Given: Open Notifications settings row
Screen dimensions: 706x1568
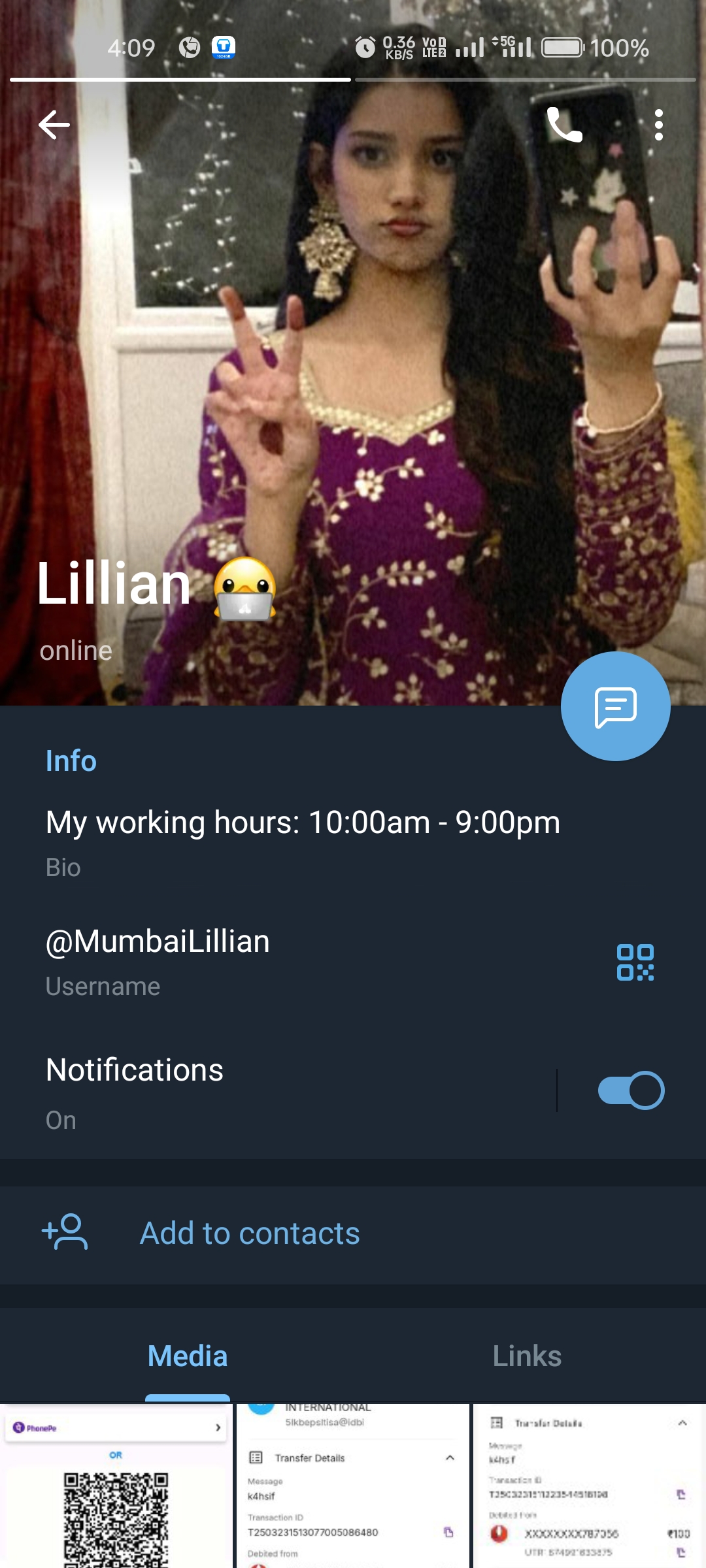Looking at the screenshot, I should tap(261, 1090).
